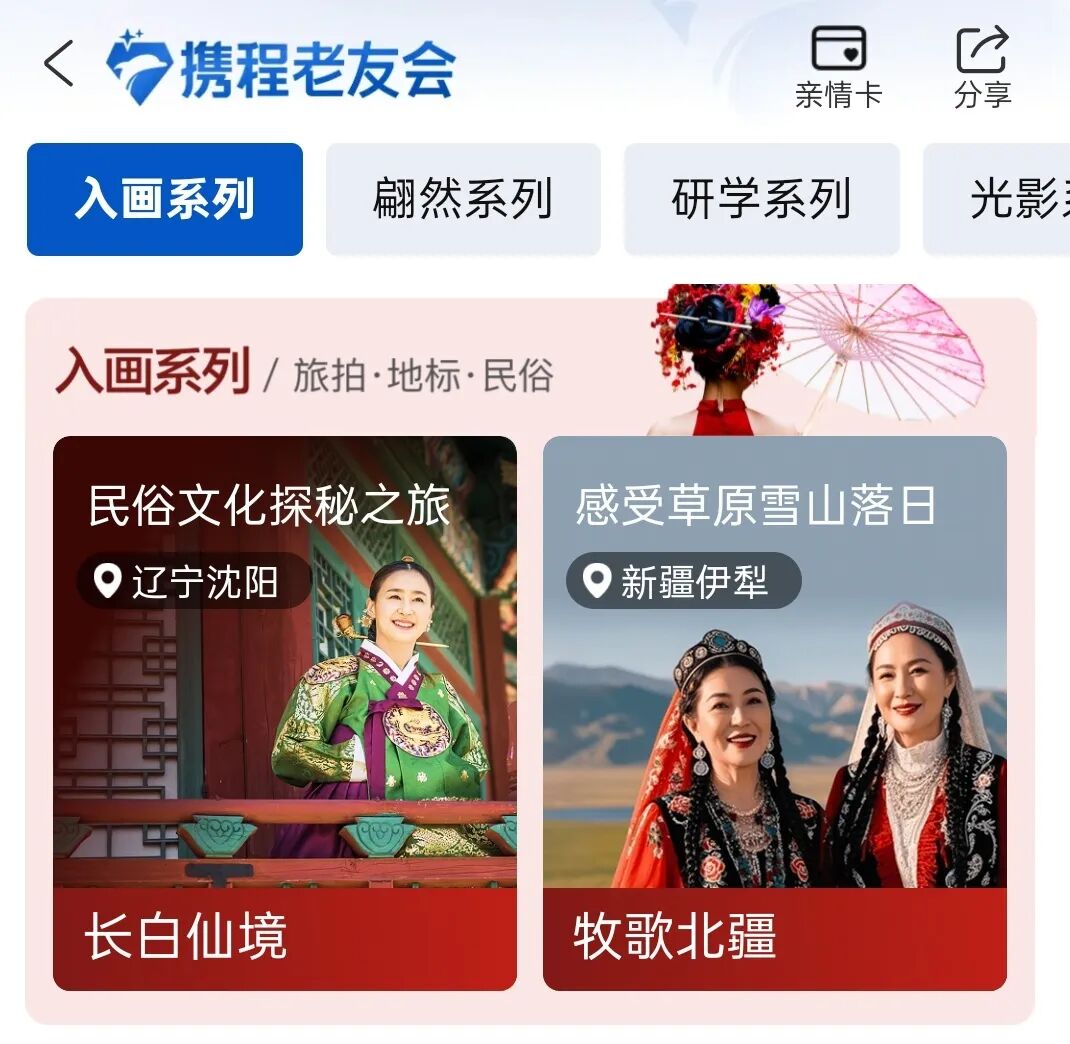Go back using the arrow icon
The image size is (1070, 1044).
point(59,65)
